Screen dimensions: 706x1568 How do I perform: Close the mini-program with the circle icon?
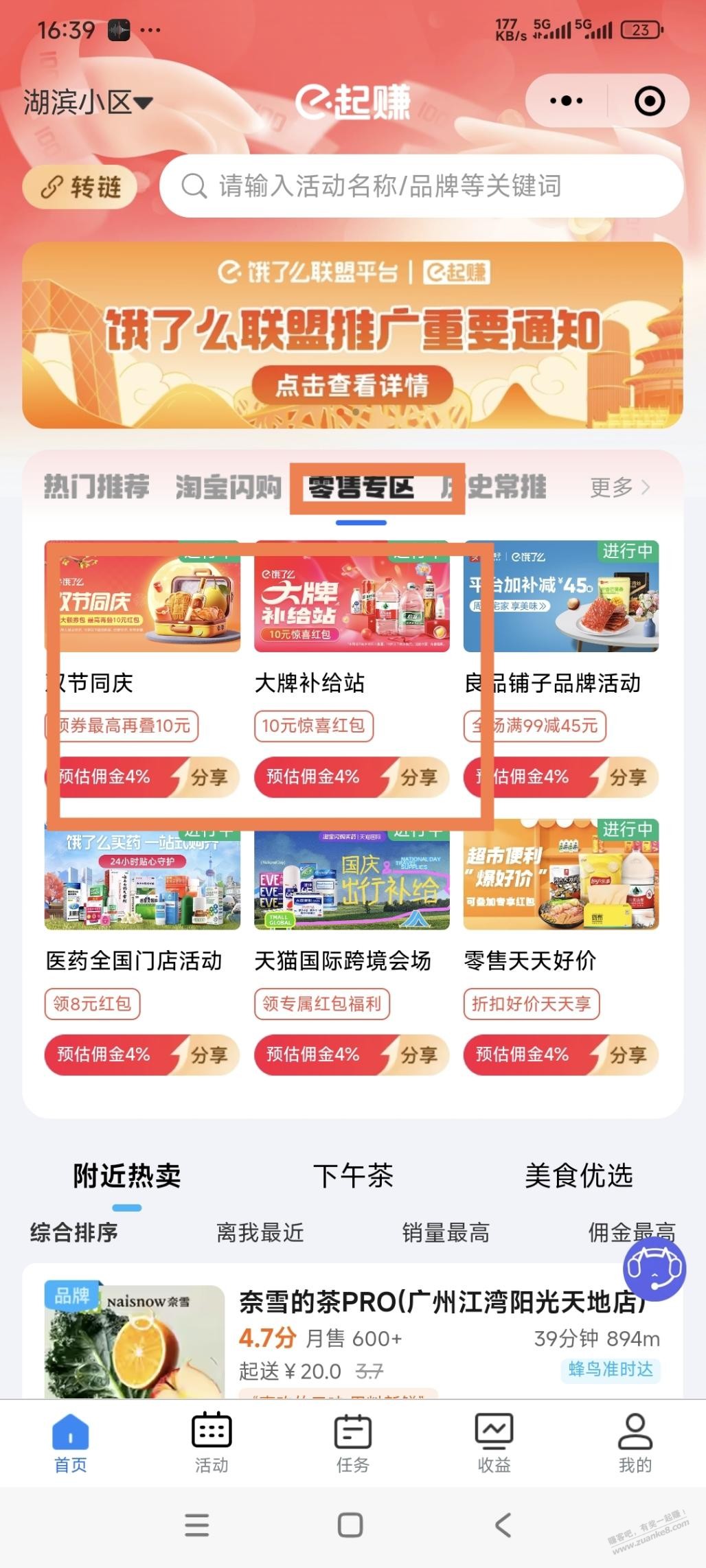pyautogui.click(x=649, y=101)
